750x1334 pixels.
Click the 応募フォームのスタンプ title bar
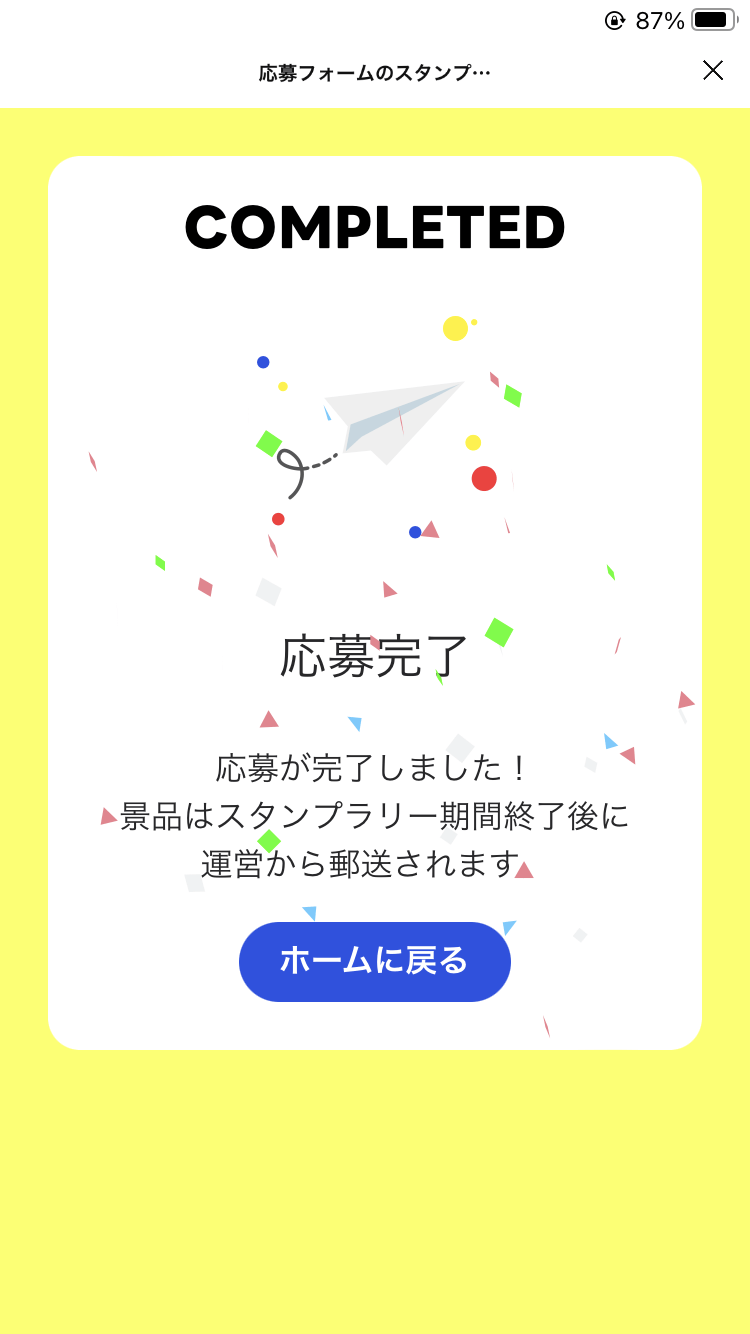[375, 71]
